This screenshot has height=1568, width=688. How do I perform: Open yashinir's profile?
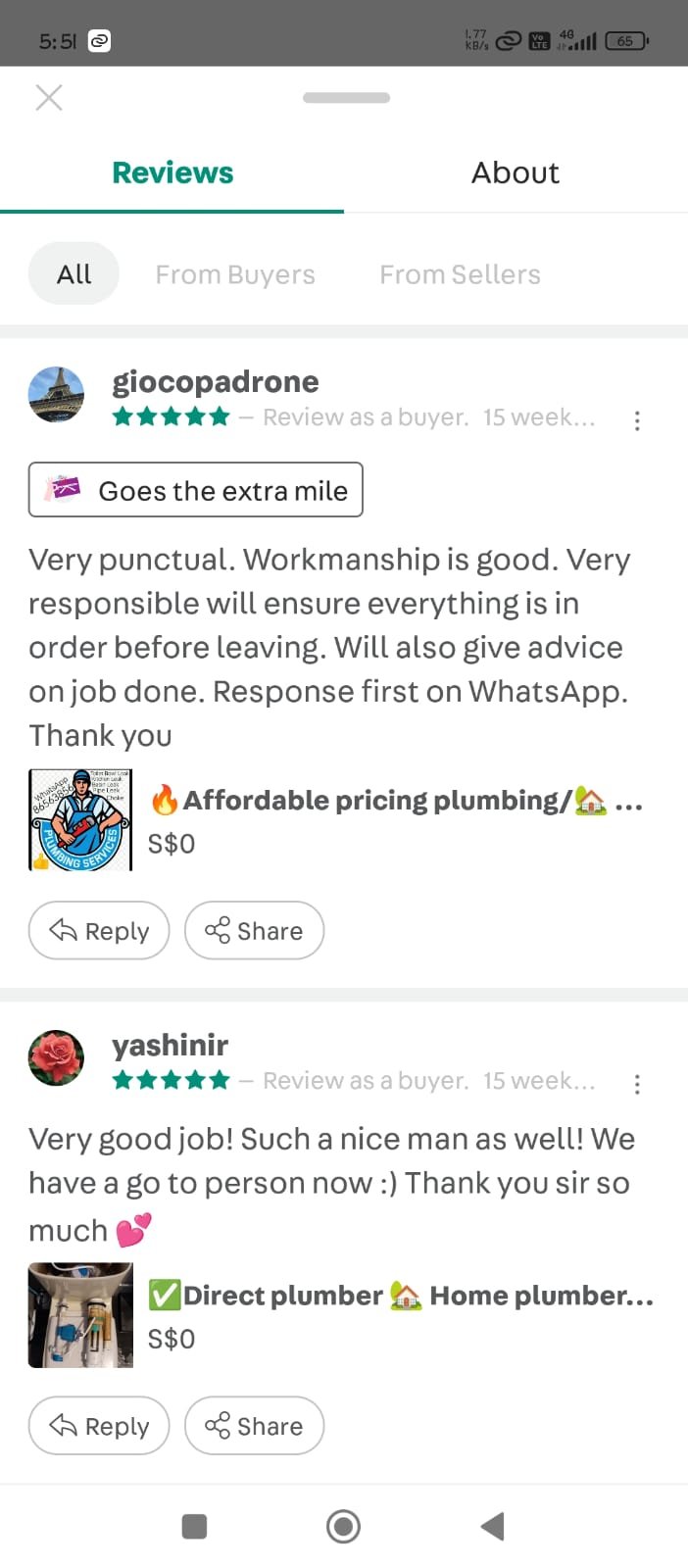click(170, 1046)
